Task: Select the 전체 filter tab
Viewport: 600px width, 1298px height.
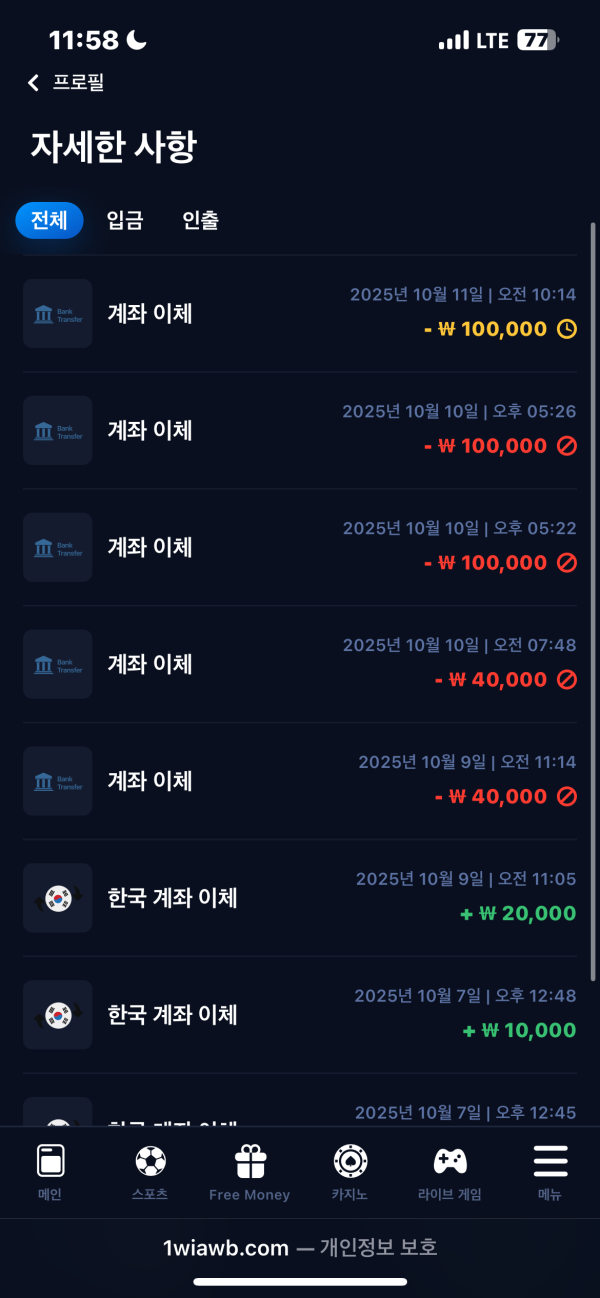Action: [x=49, y=221]
